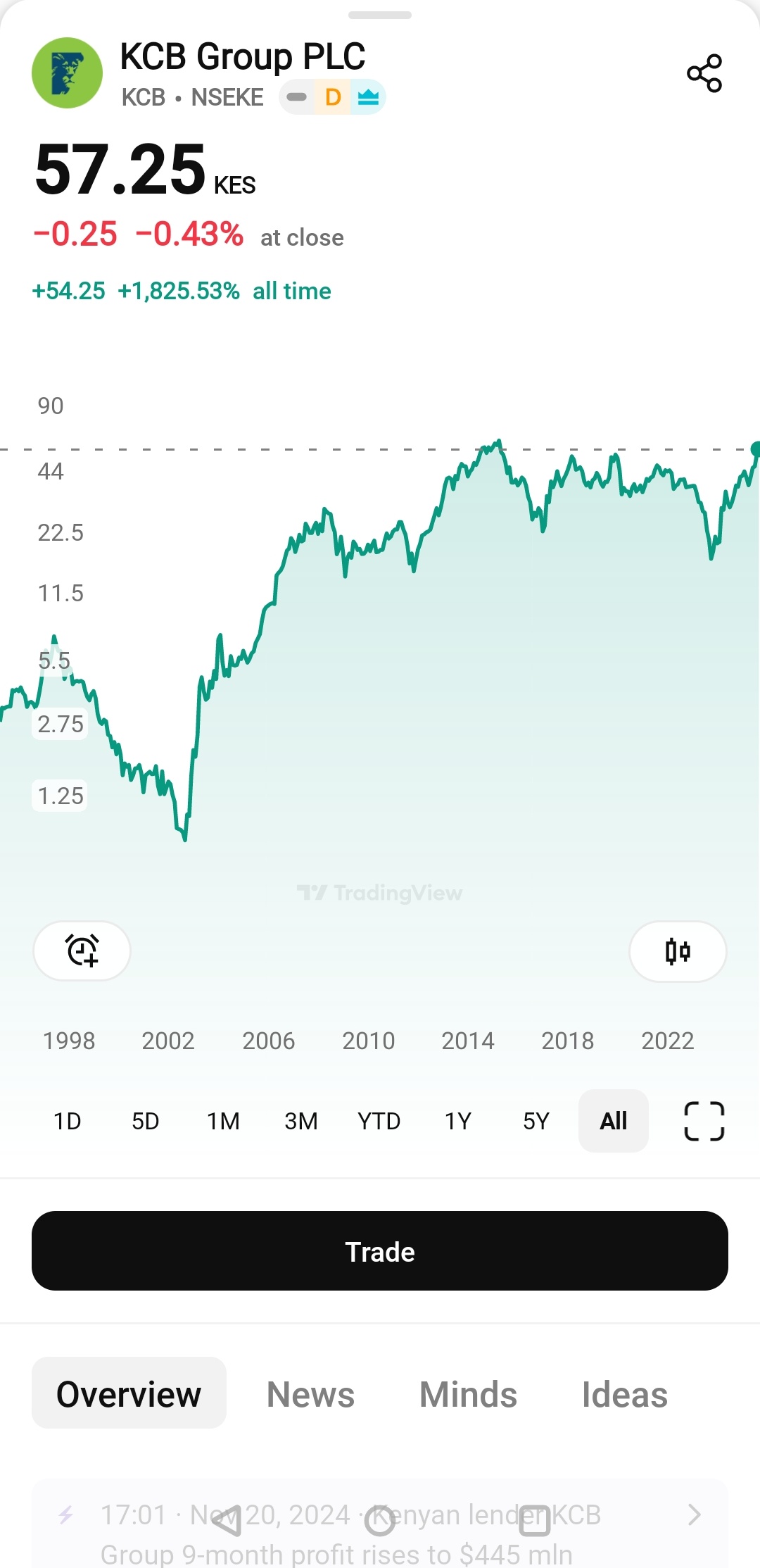Select the 1D time range
This screenshot has width=760, height=1568.
[x=68, y=1121]
